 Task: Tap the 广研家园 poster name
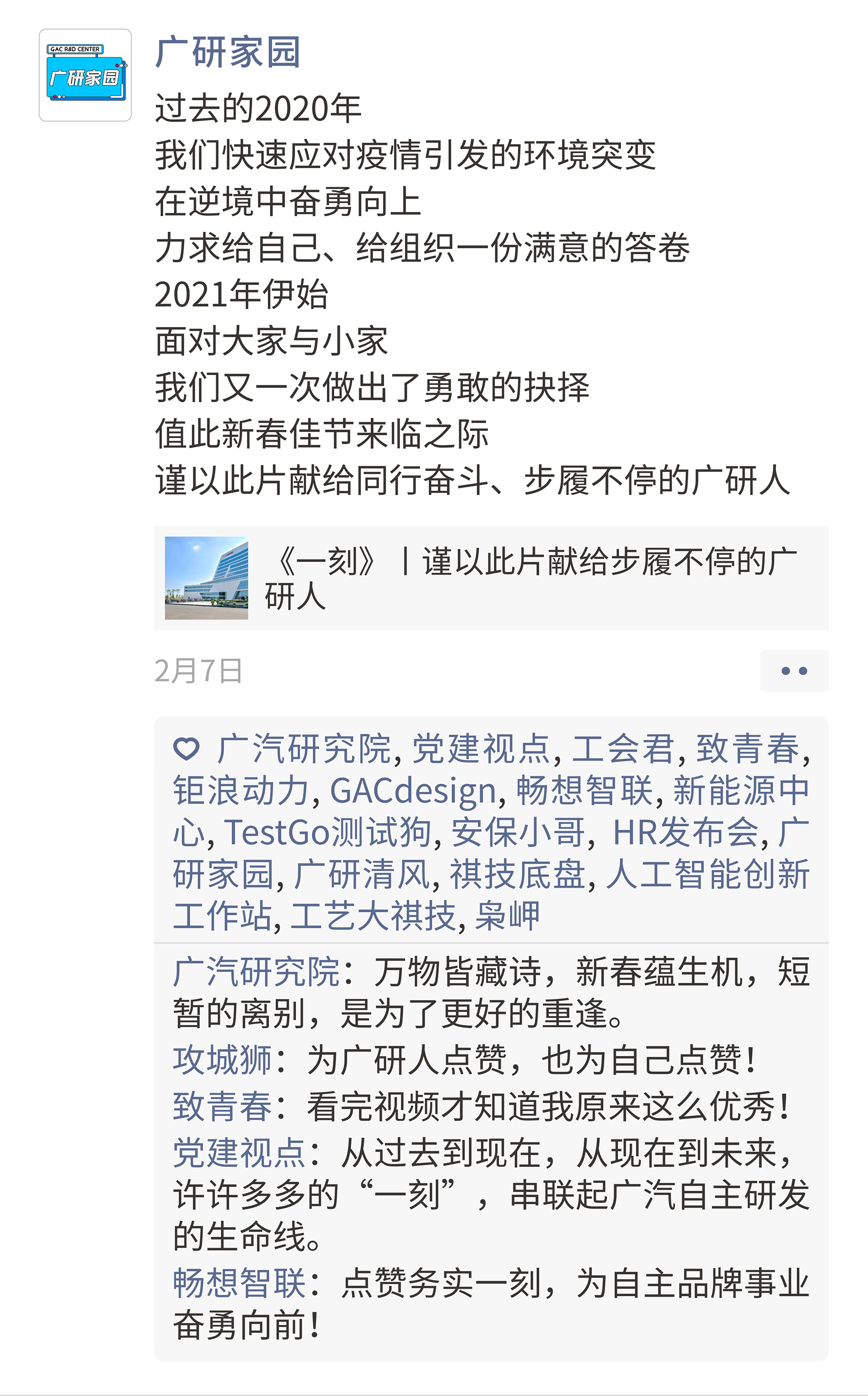point(227,52)
